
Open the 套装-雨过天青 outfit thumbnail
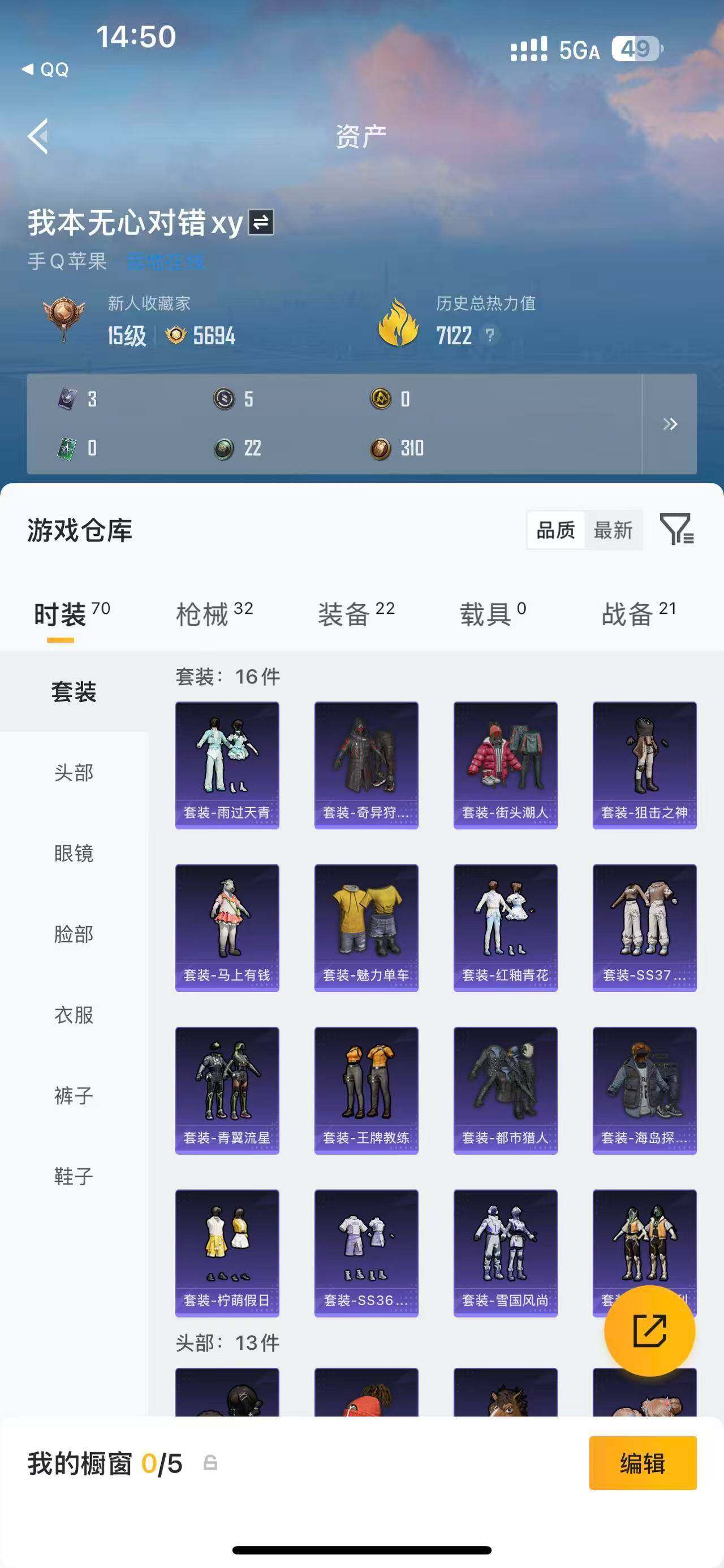pos(226,766)
